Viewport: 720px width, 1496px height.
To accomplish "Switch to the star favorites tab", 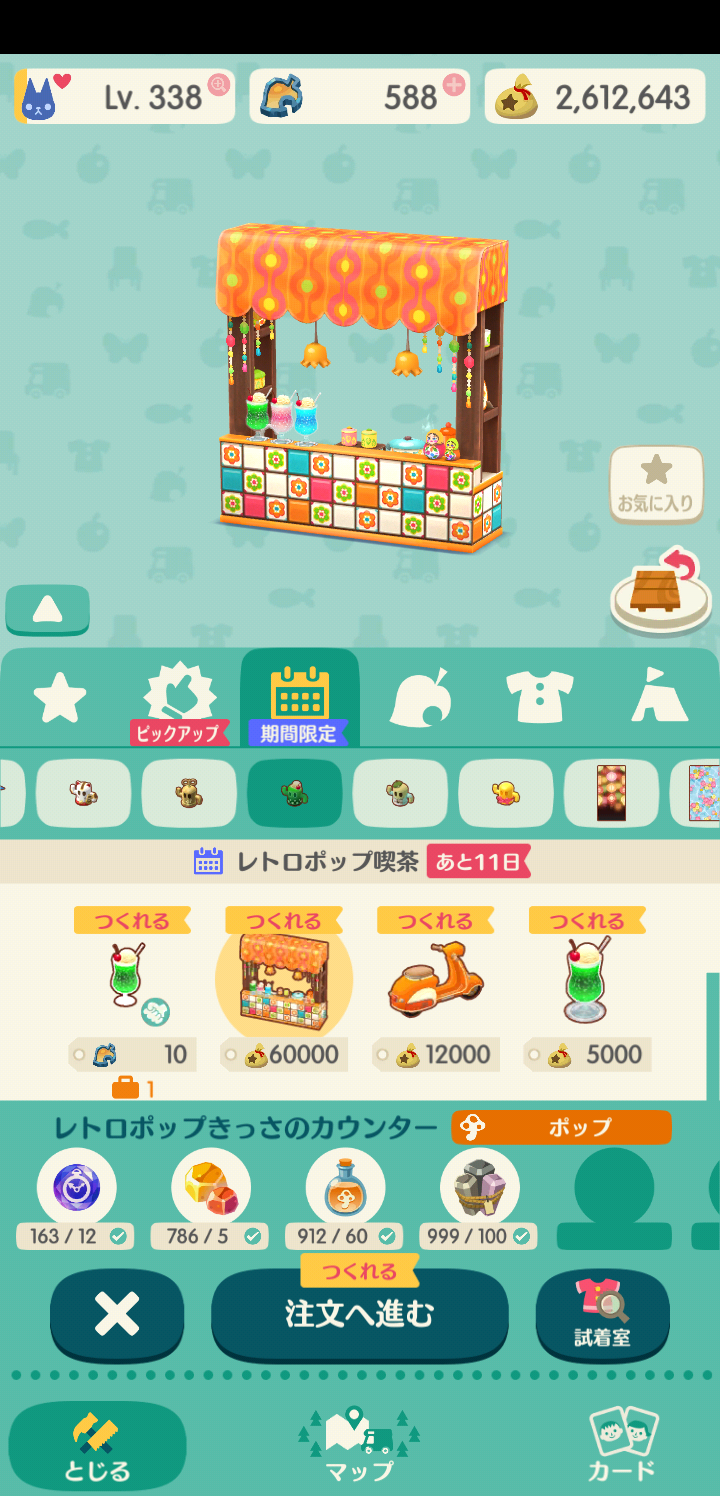I will (60, 698).
